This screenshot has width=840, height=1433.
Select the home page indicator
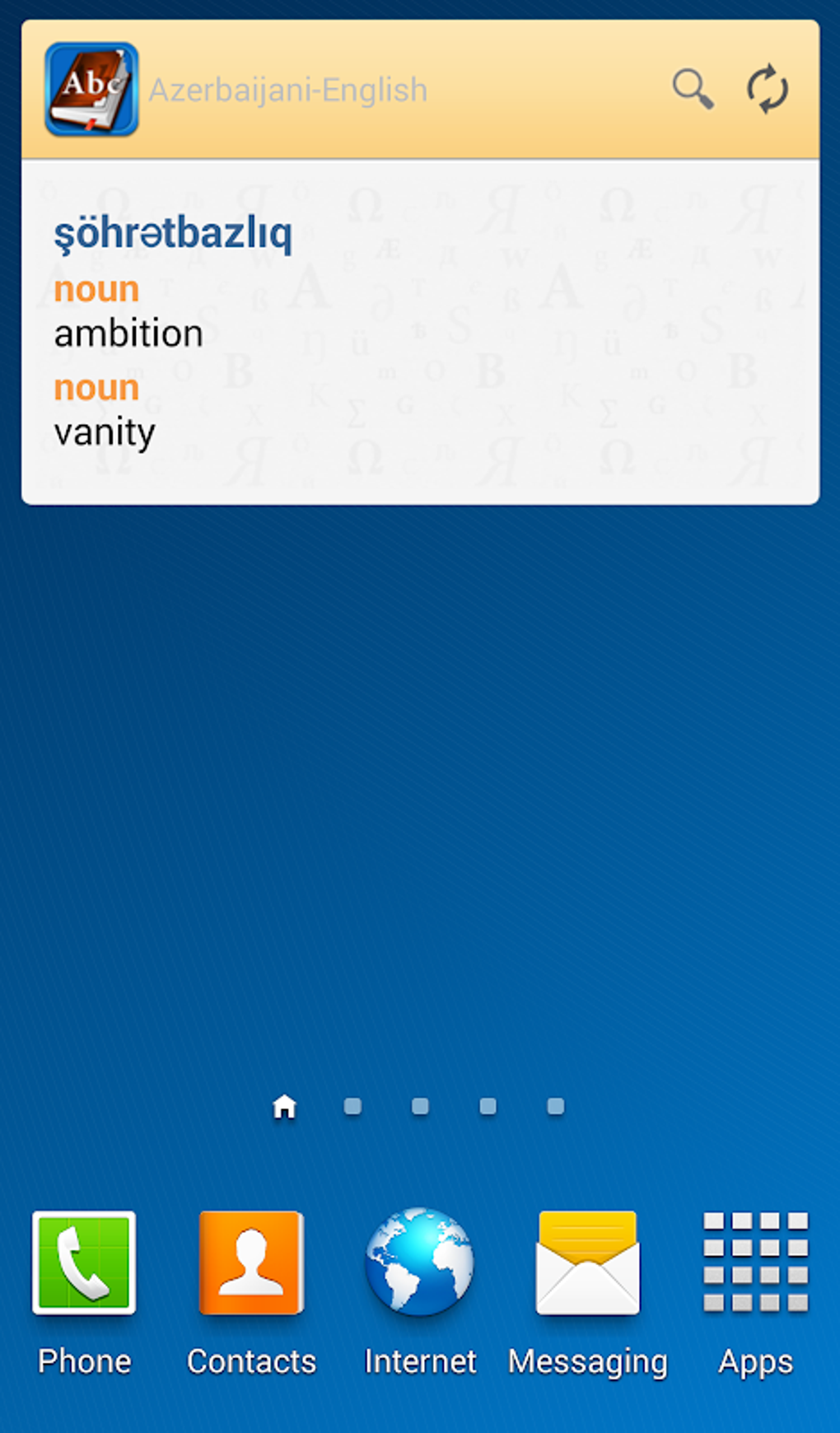point(284,1107)
